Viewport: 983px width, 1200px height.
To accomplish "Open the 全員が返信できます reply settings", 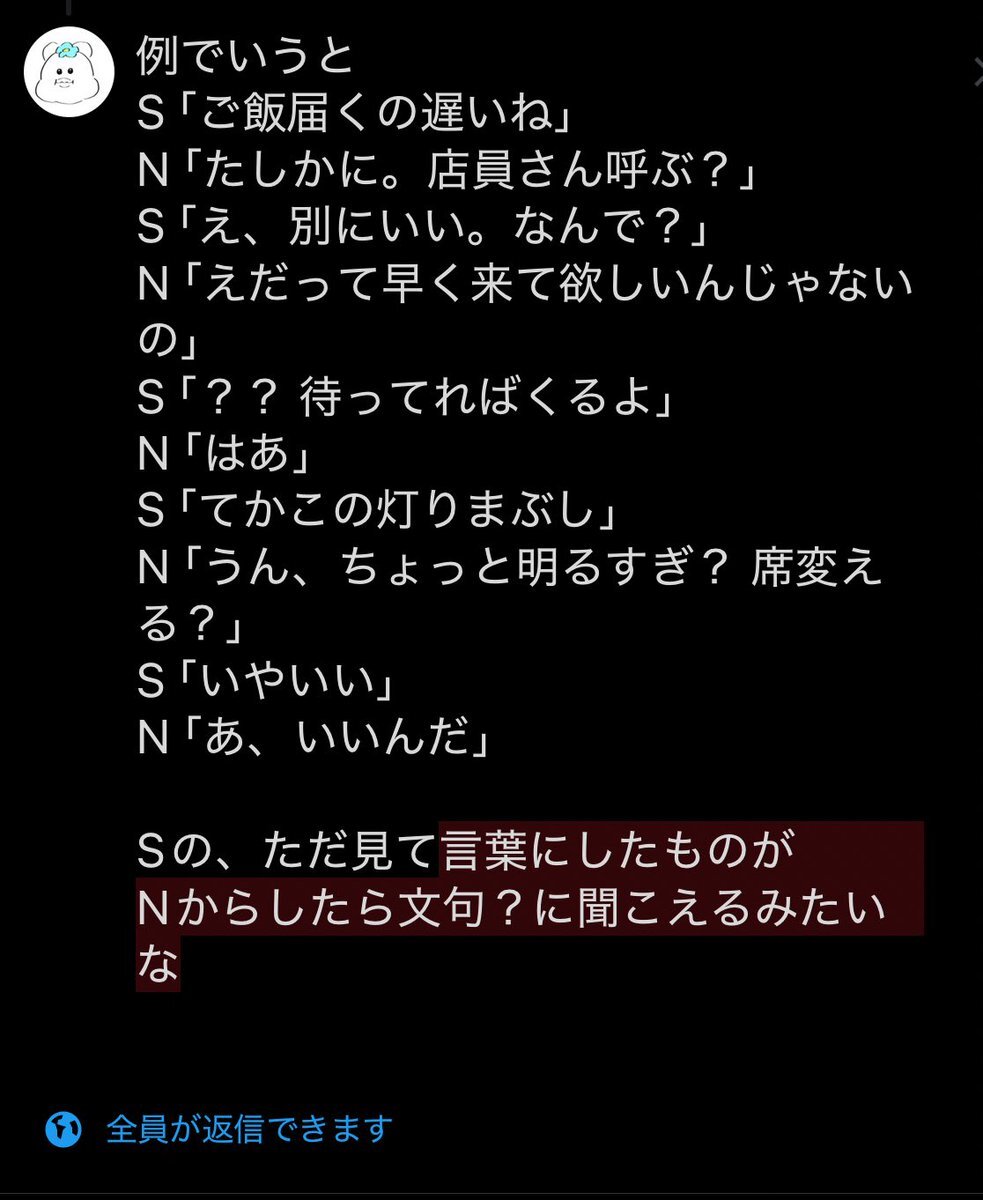I will (x=219, y=1130).
